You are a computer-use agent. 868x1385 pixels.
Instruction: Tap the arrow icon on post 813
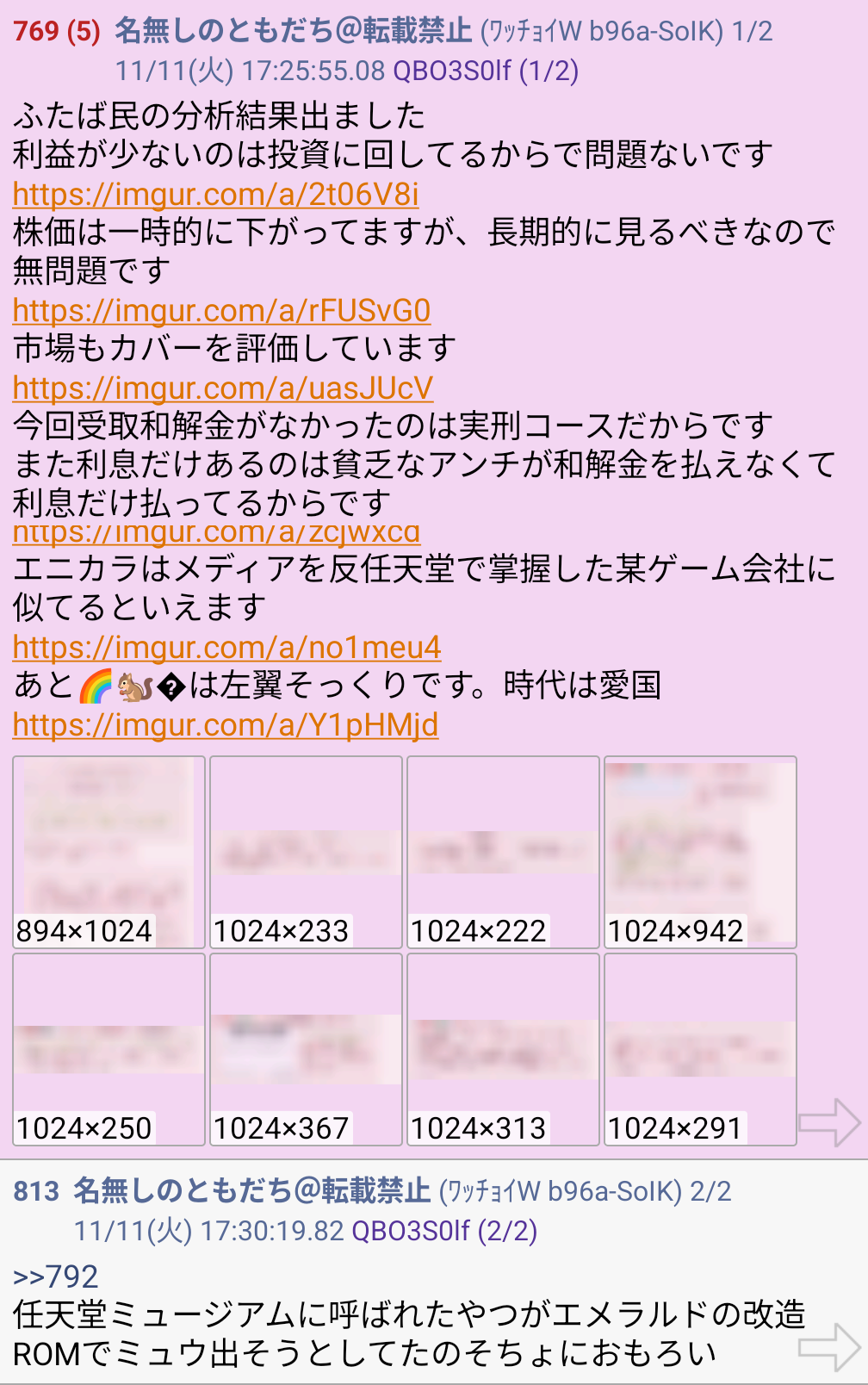click(x=829, y=1347)
